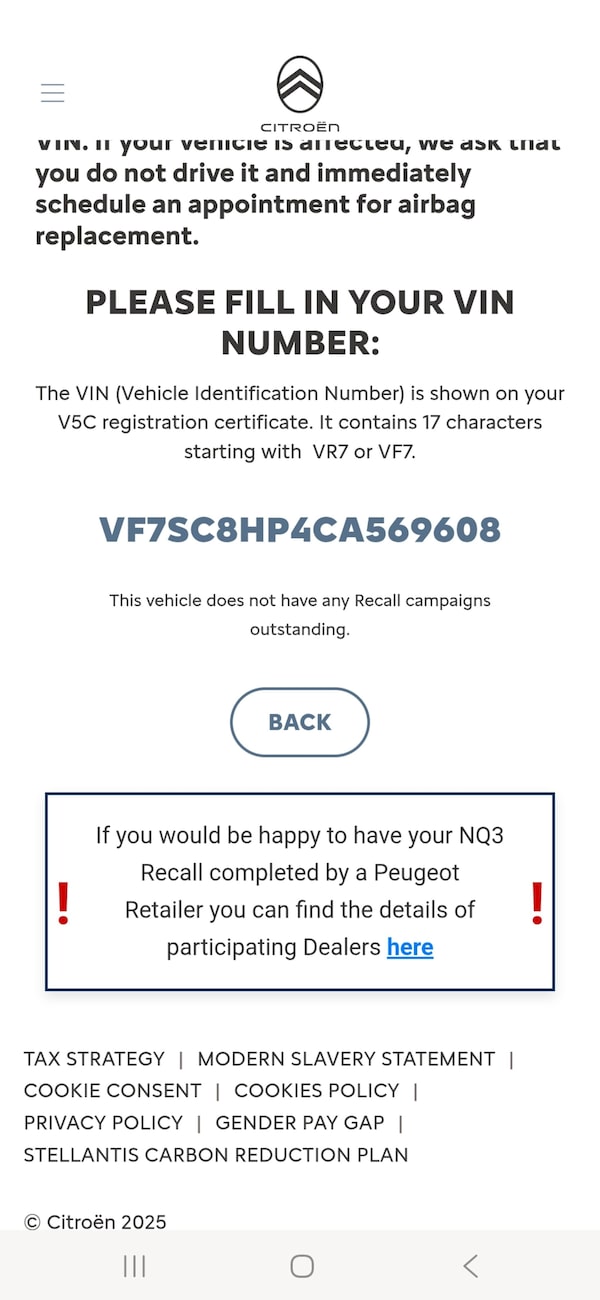Go to the system home screen

[301, 1266]
